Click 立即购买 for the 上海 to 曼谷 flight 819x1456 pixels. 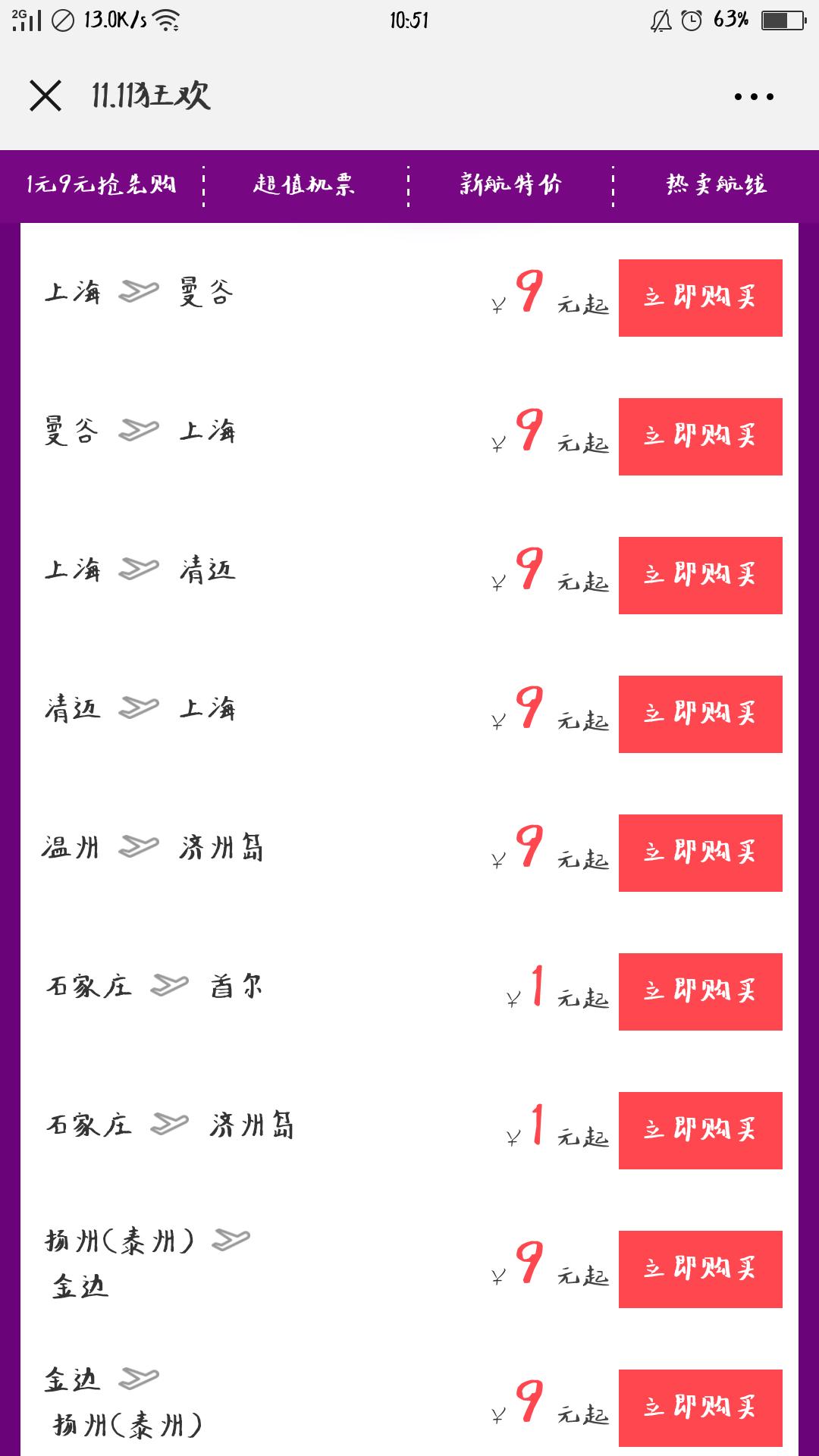pos(700,297)
